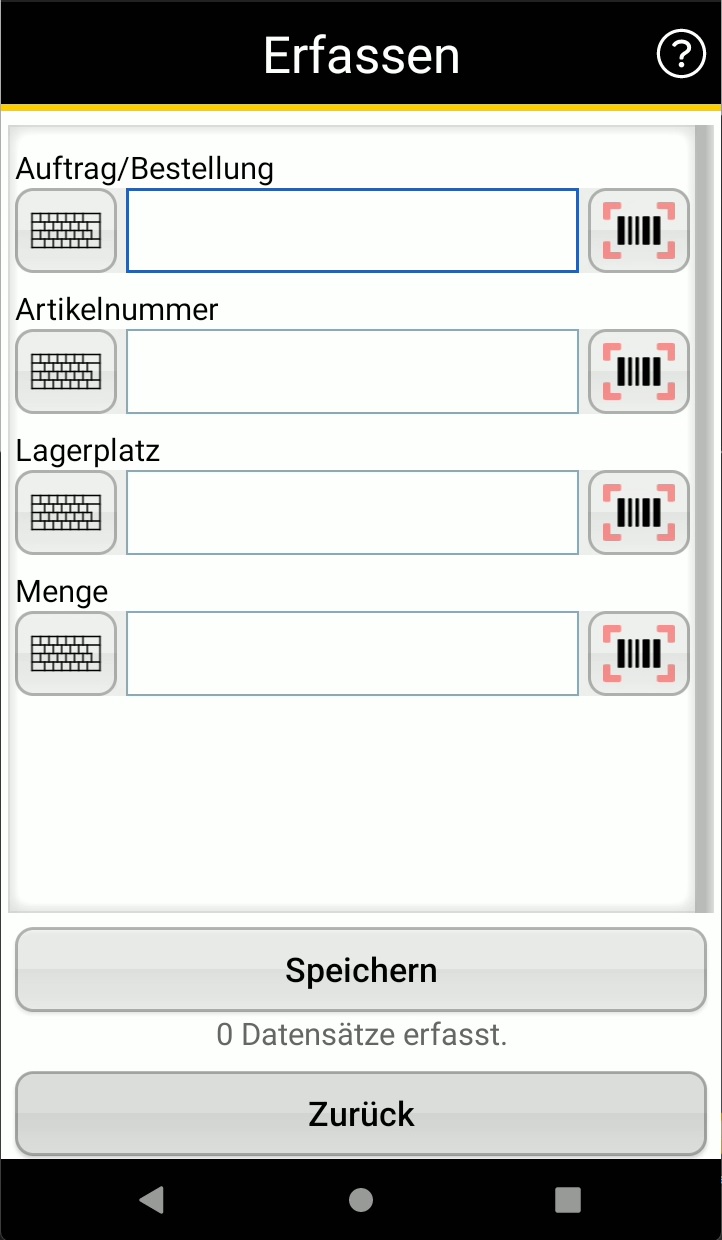Open barcode scanner for Auftrag/Bestellung field
The image size is (722, 1240).
[x=637, y=231]
